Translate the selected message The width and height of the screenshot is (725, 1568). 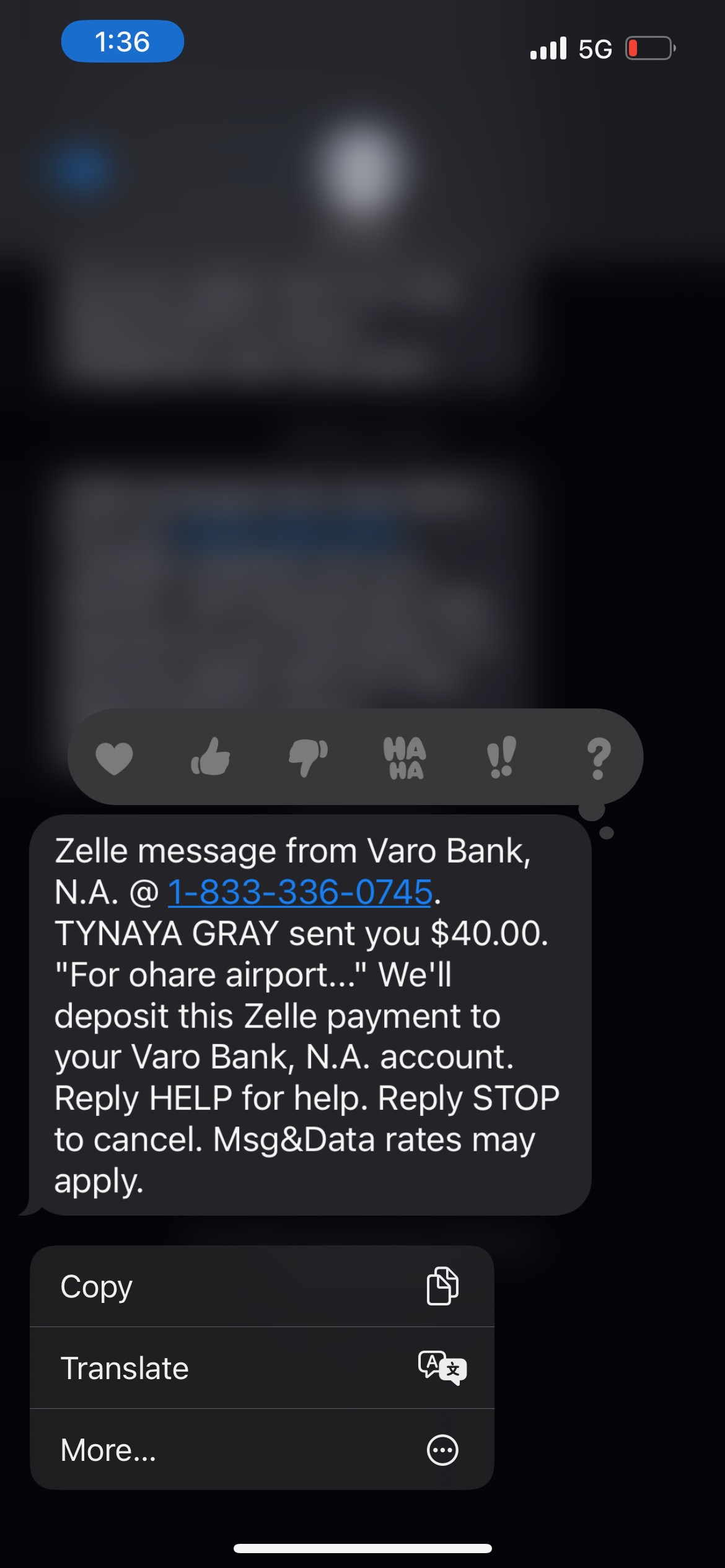(261, 1368)
